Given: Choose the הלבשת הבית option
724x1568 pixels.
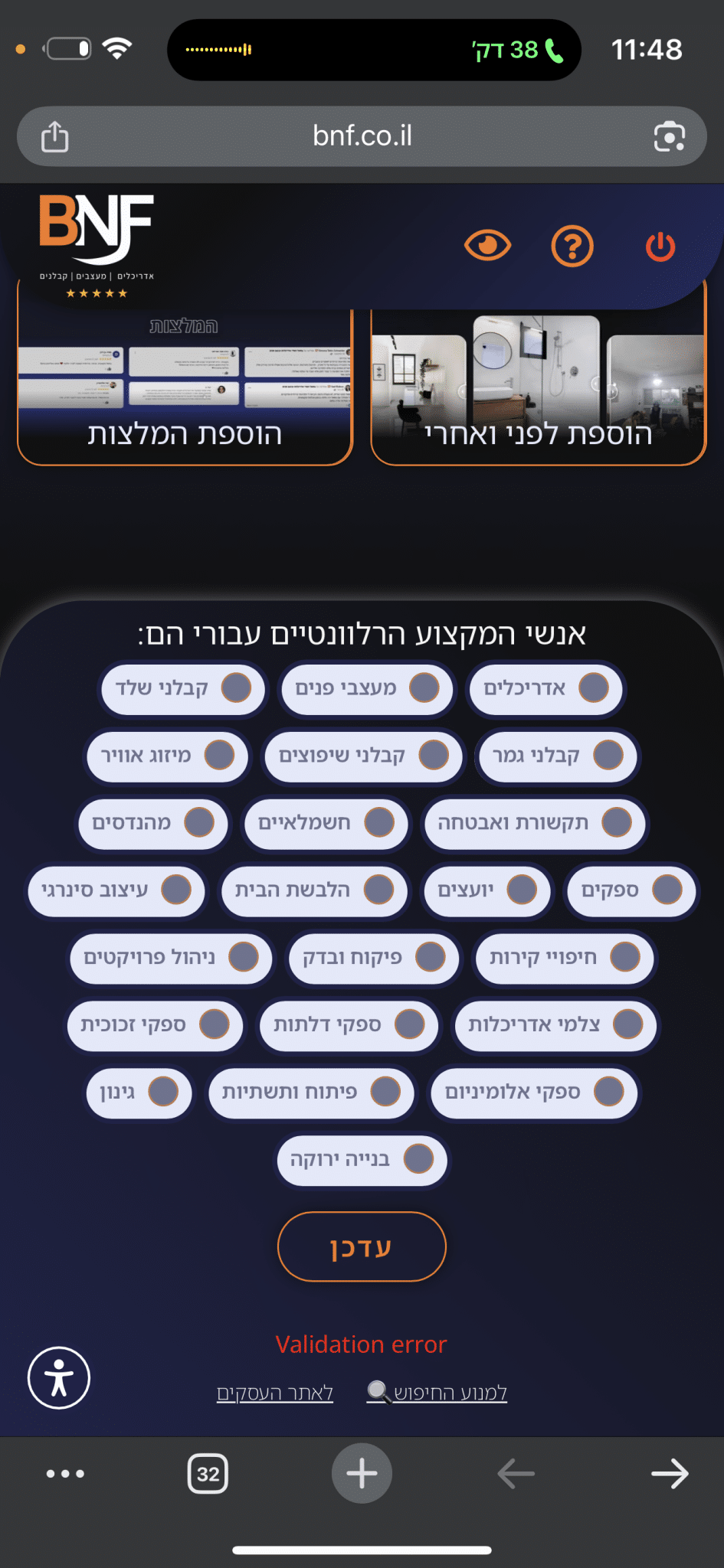Looking at the screenshot, I should (x=313, y=890).
